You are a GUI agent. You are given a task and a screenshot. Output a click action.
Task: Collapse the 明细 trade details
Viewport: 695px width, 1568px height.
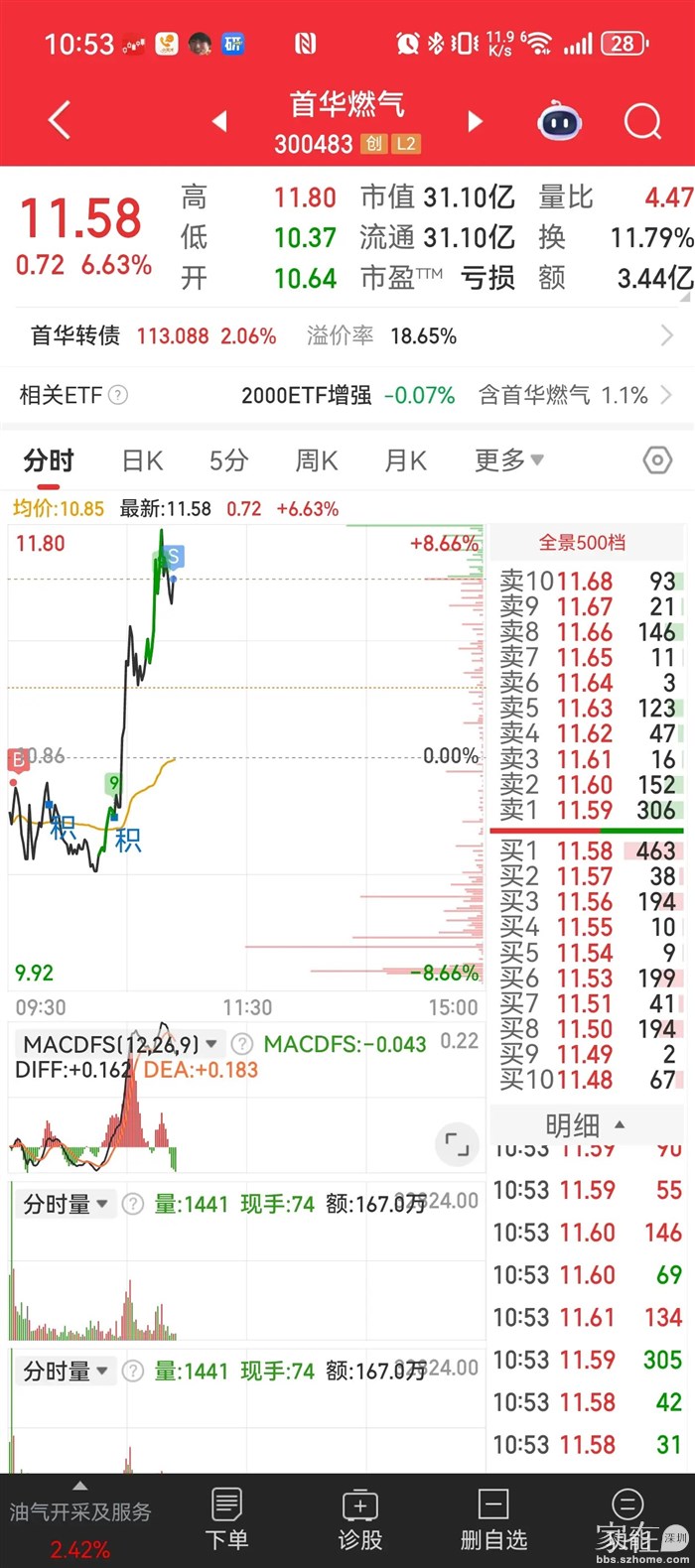(586, 1125)
